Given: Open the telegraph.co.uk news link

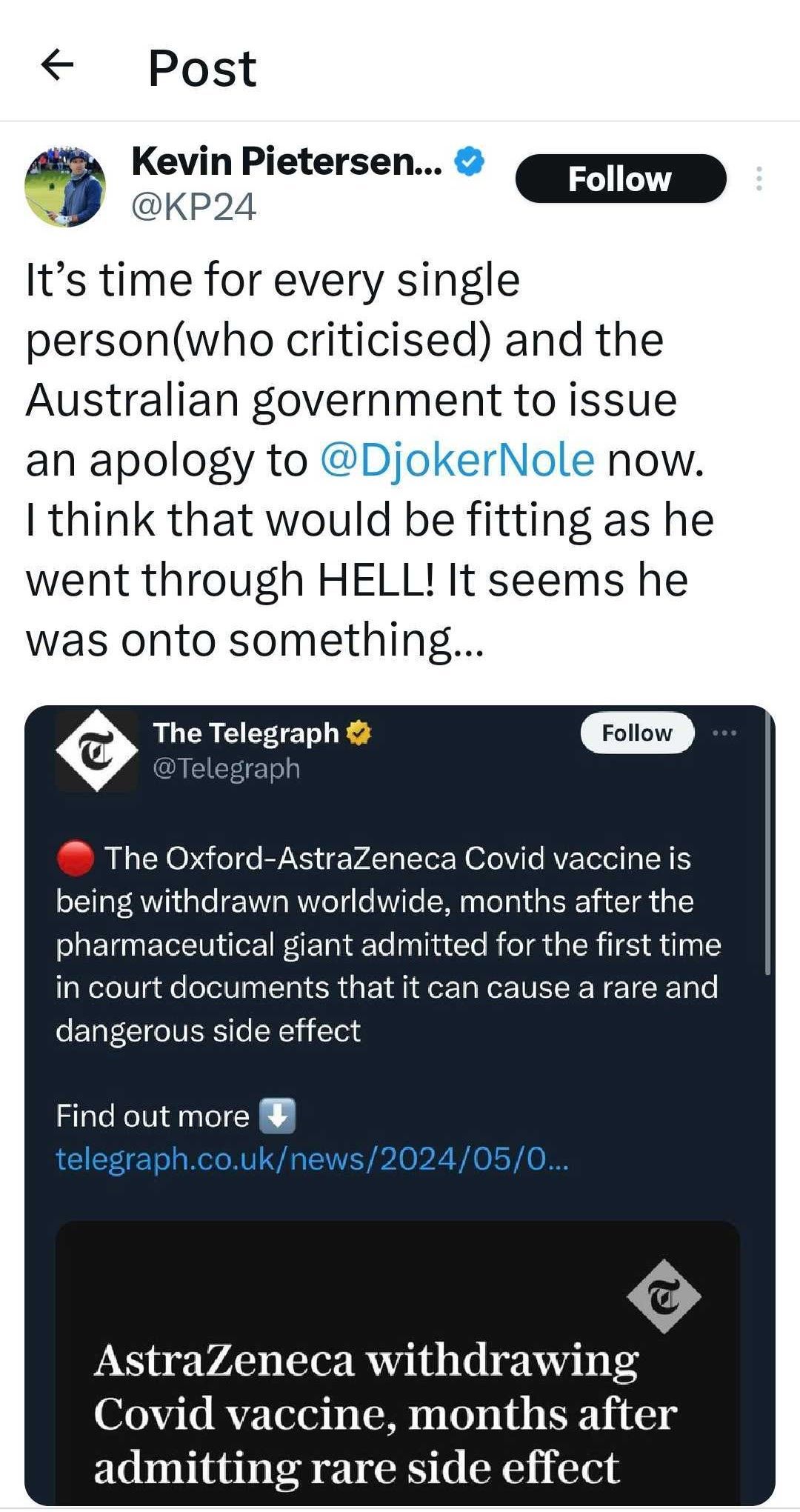Looking at the screenshot, I should tap(312, 1159).
